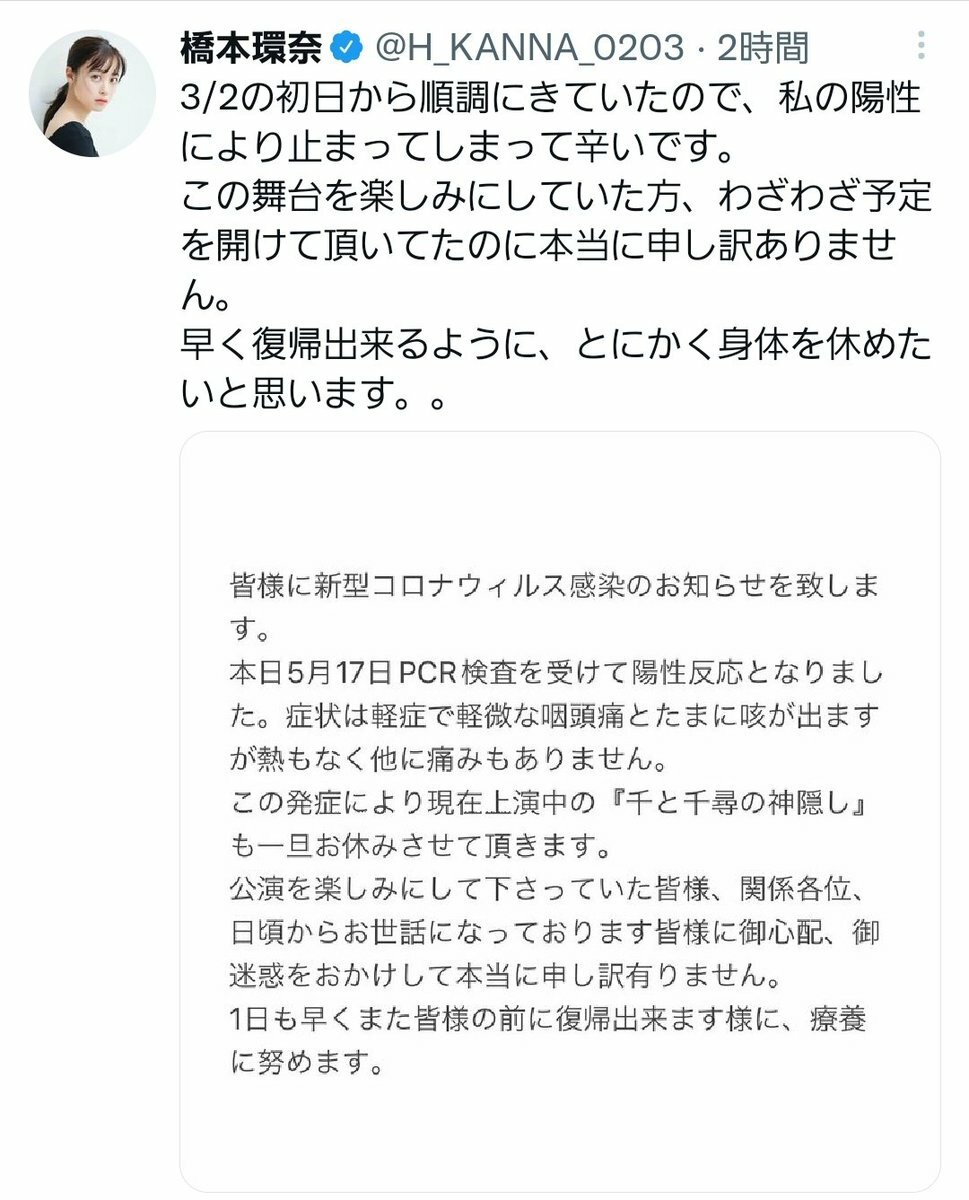View the @H_KANNA_0203 profile

point(528,47)
